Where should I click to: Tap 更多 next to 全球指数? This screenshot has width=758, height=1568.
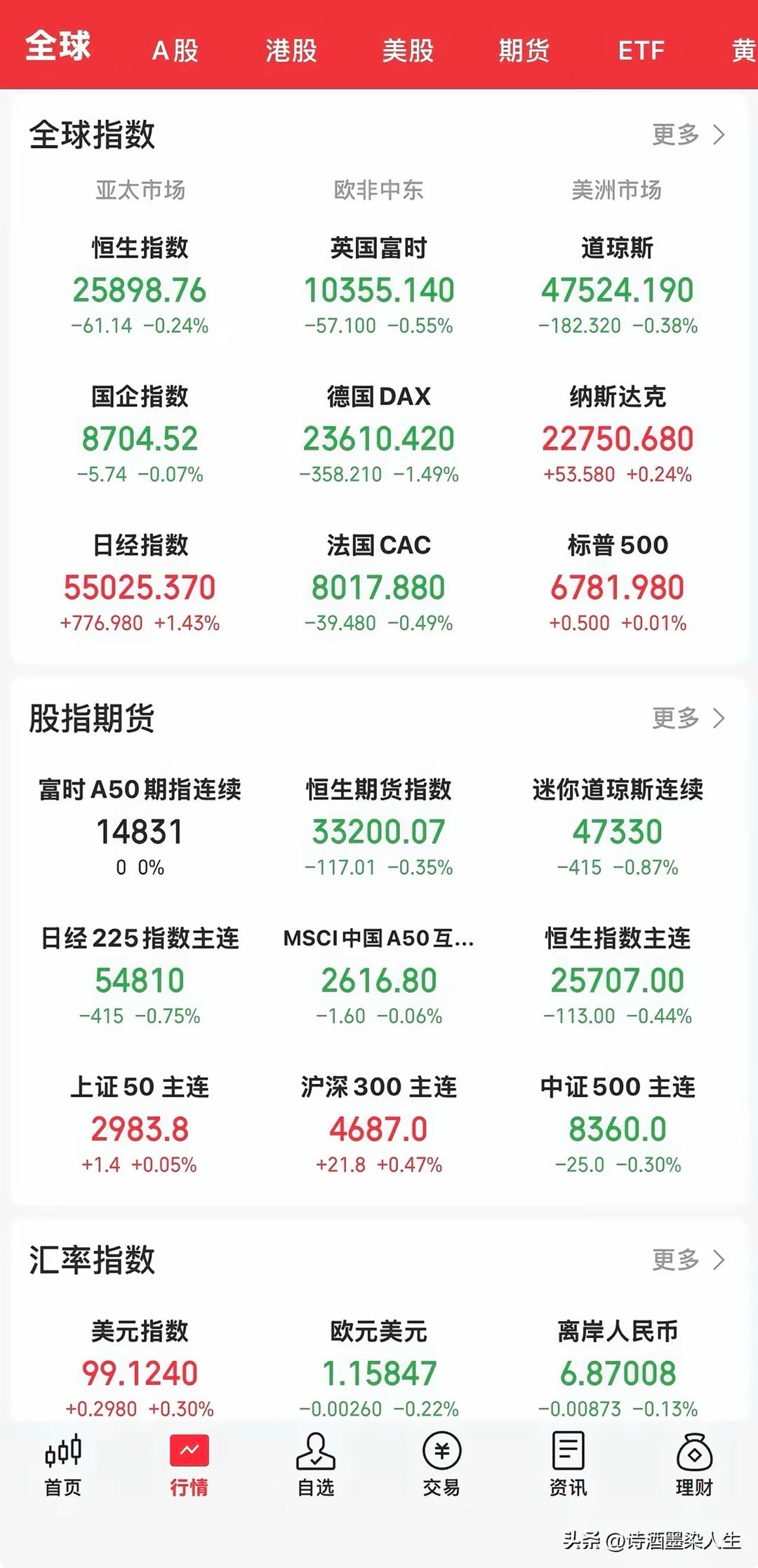coord(689,134)
